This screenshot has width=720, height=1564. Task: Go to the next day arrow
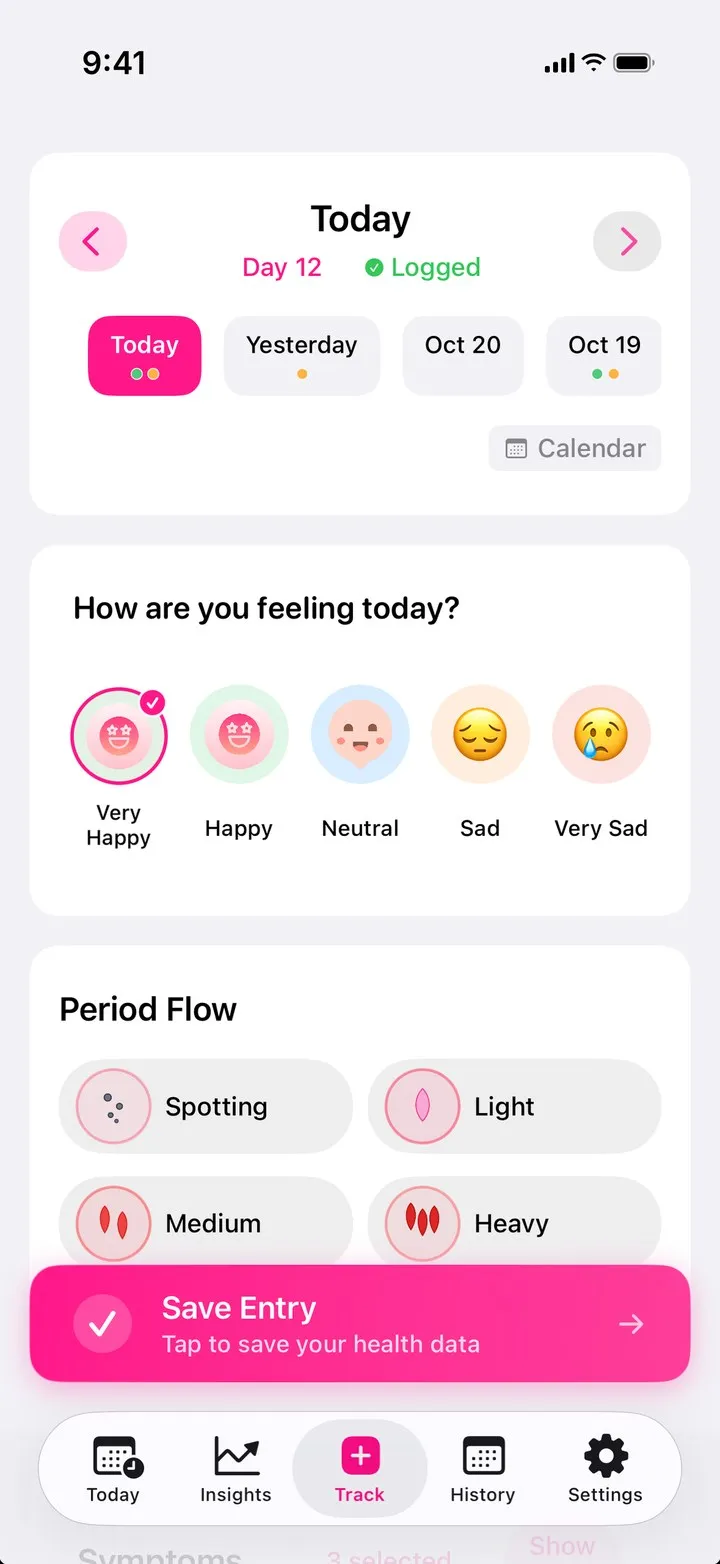point(627,241)
